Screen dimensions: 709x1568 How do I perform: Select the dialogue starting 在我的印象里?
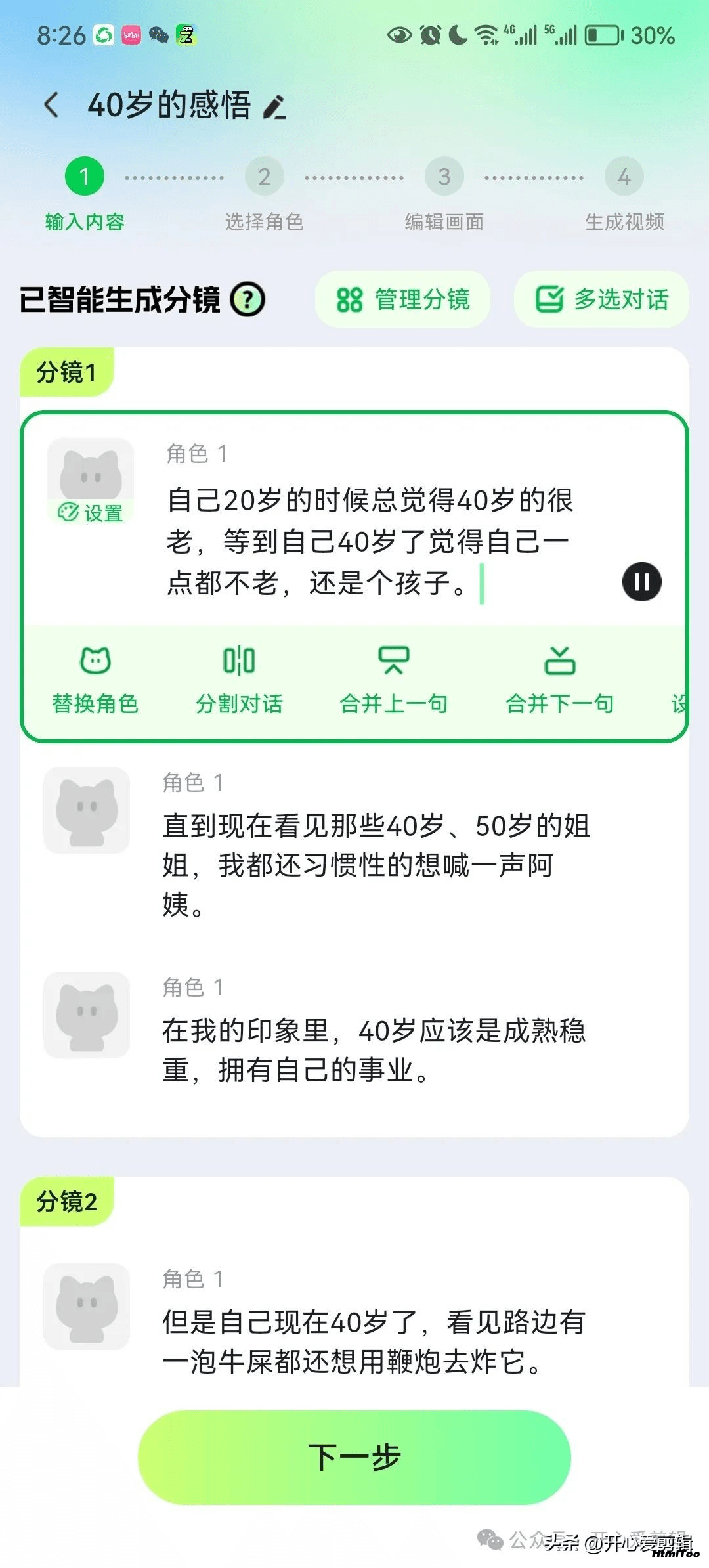374,1050
